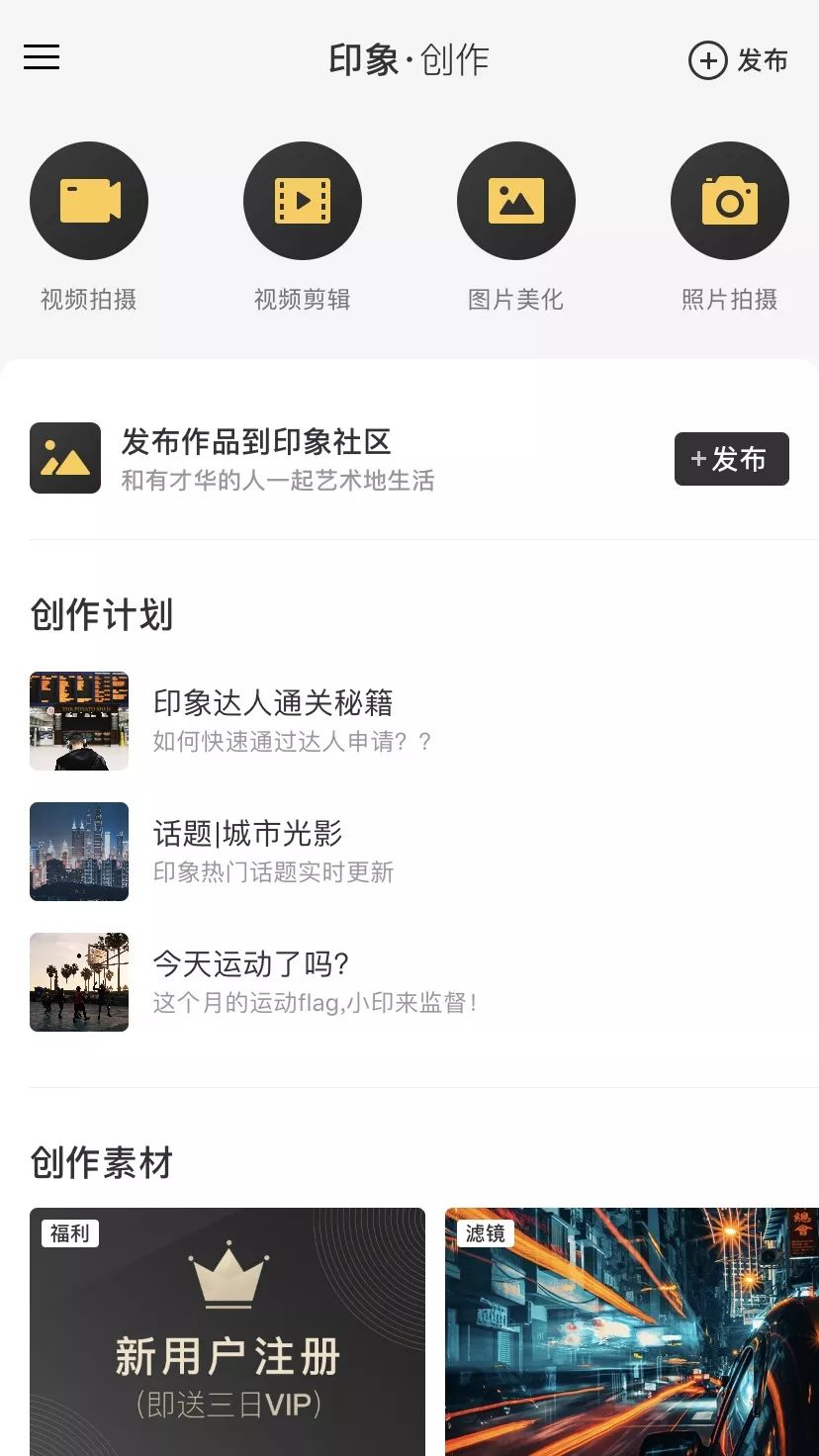Open the 话题|城市光影 topic entry
Viewport: 819px width, 1456px height.
click(249, 833)
